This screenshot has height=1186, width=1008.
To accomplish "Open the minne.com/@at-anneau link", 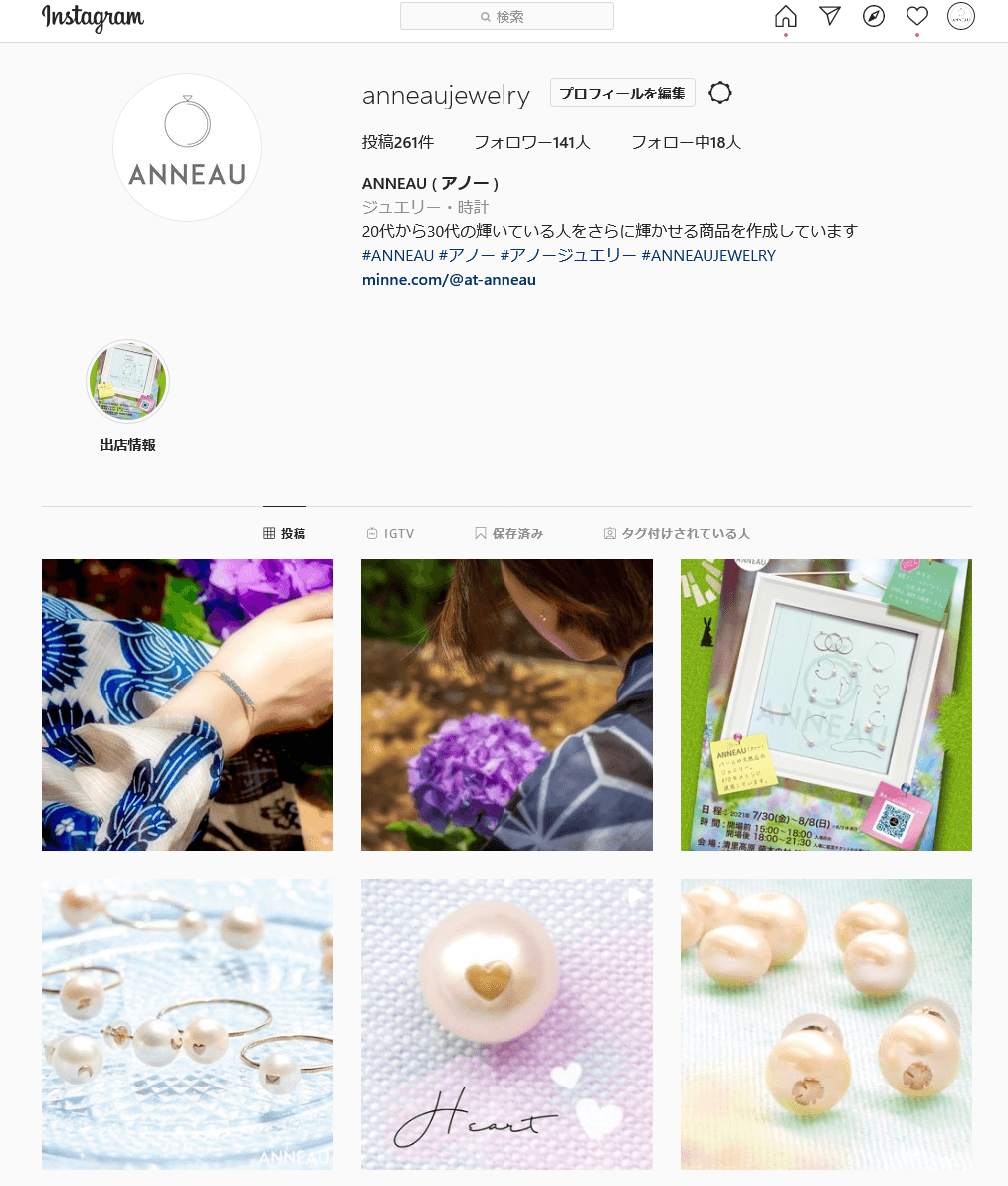I will [449, 280].
